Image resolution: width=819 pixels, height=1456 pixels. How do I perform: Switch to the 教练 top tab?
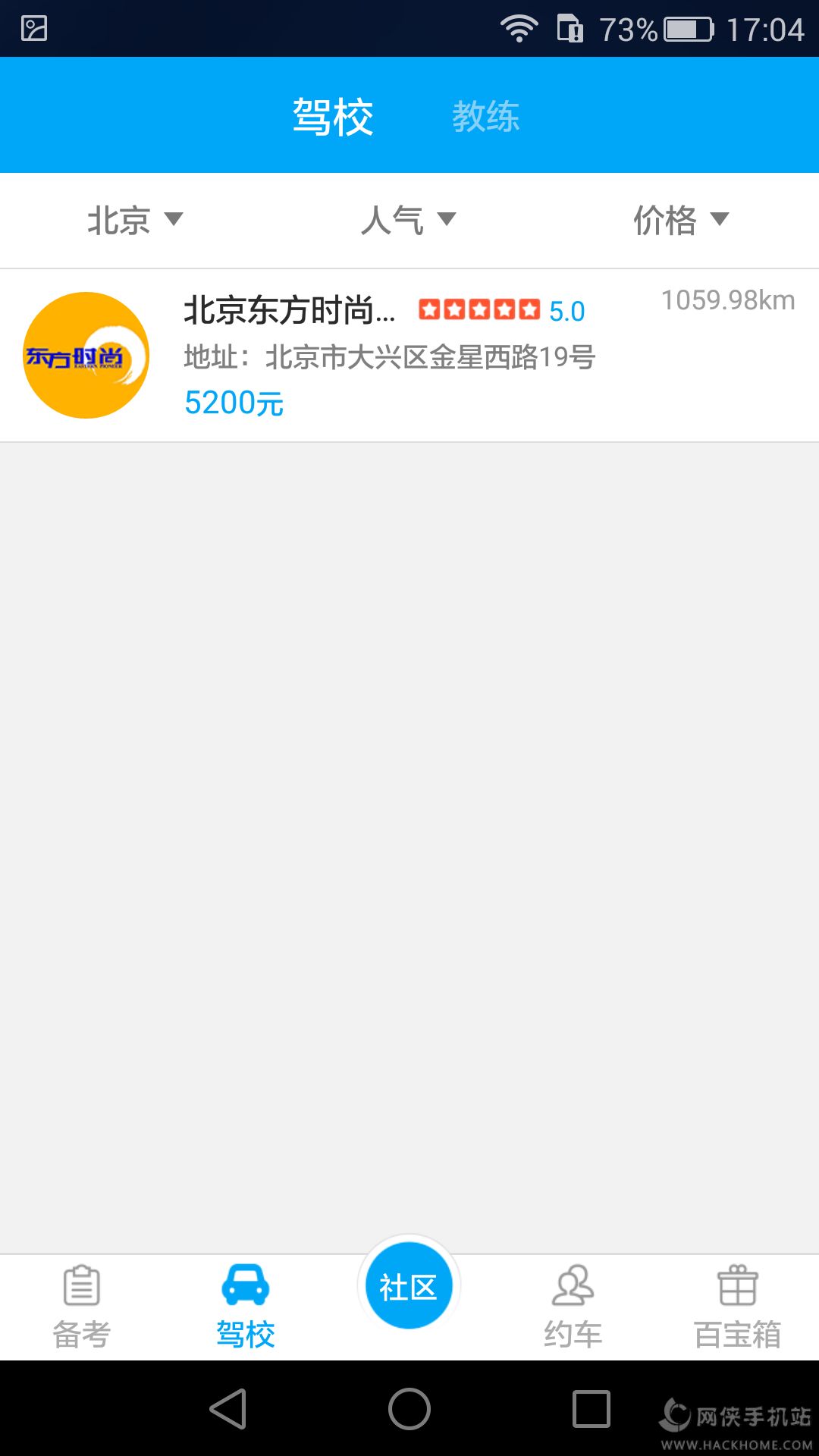[x=485, y=116]
